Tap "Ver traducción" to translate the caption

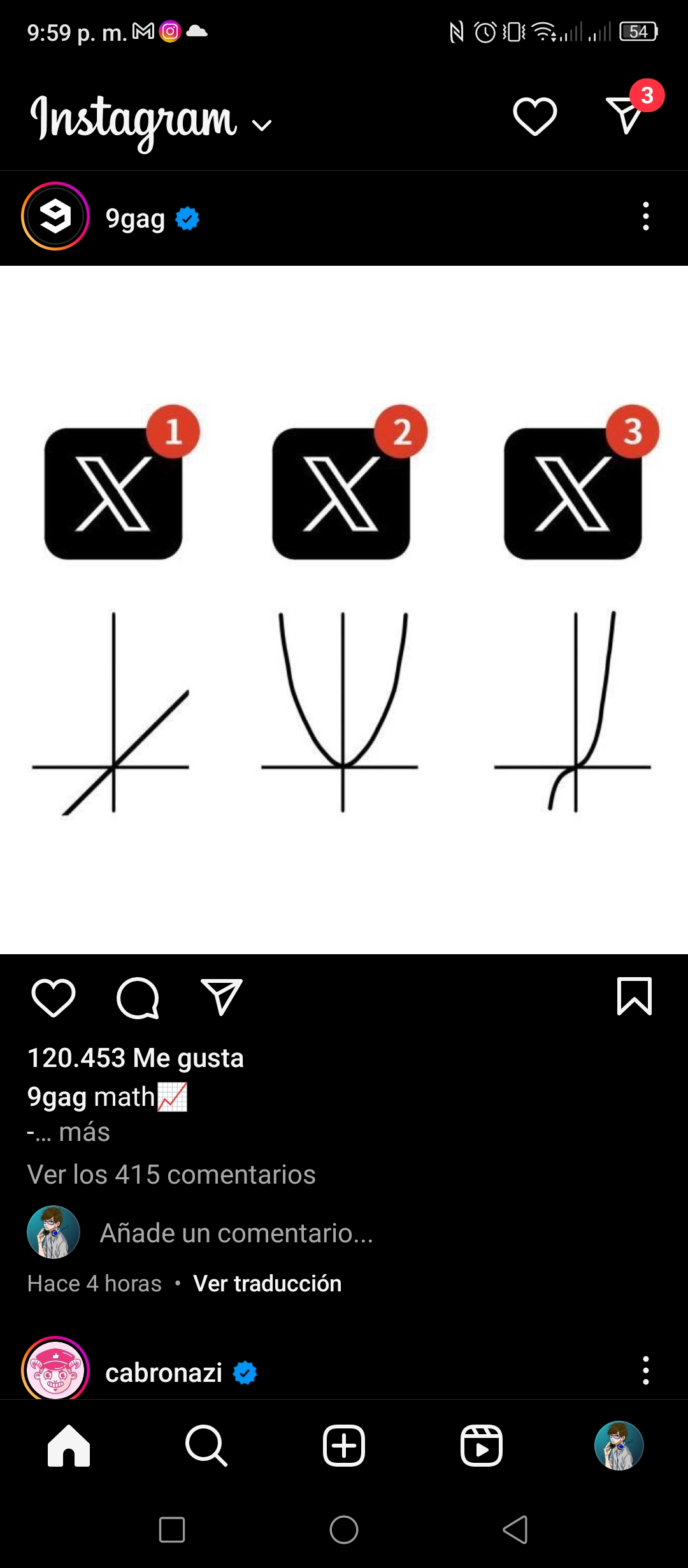point(268,1284)
